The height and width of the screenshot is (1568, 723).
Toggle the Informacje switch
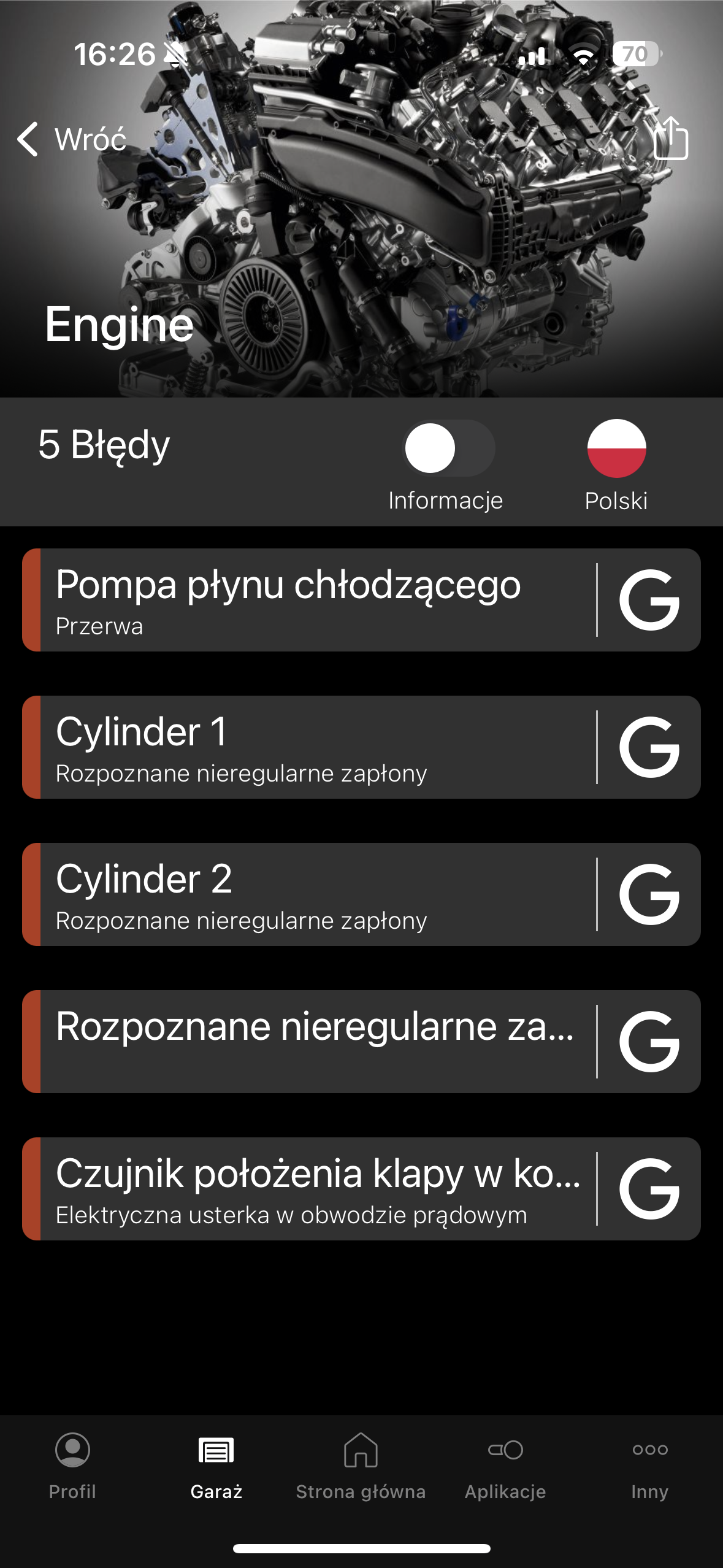tap(448, 448)
